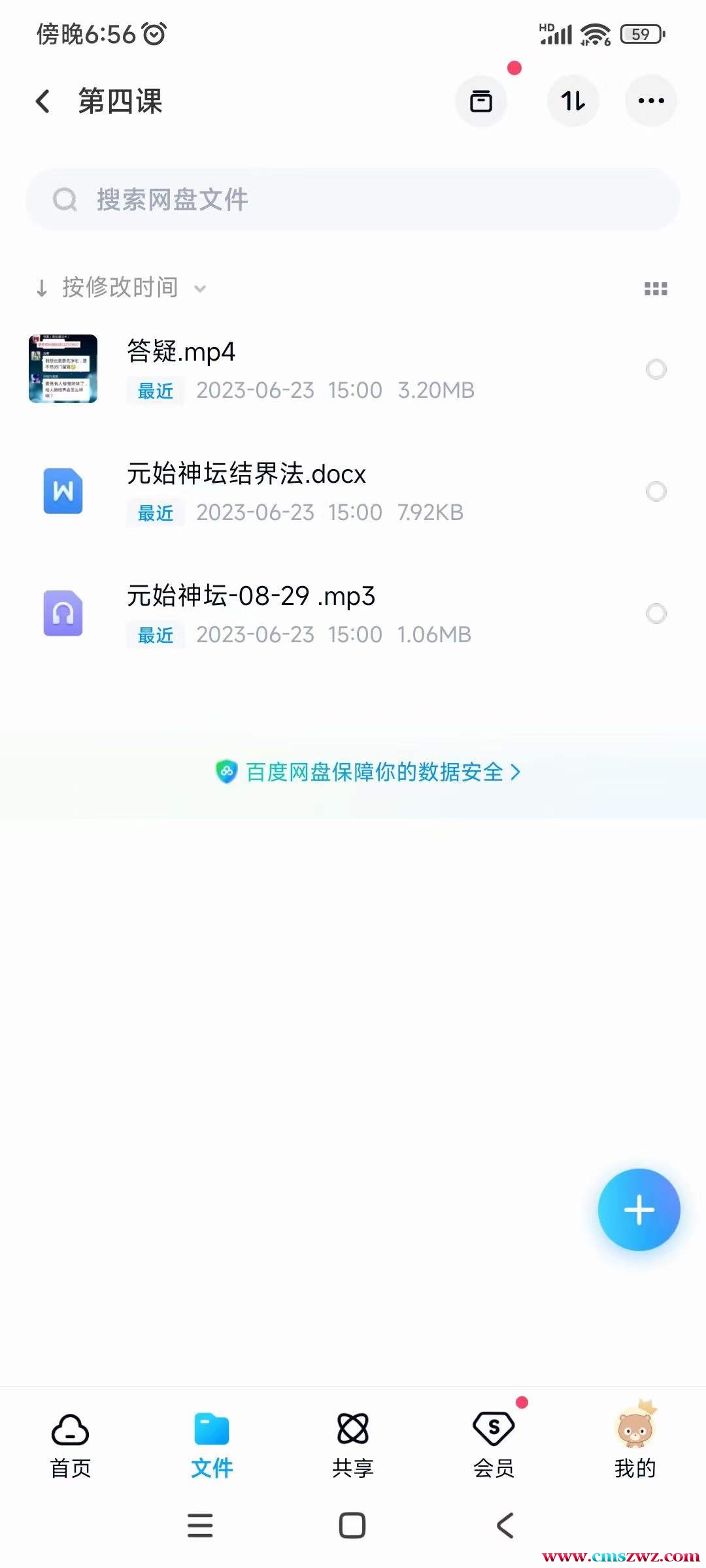This screenshot has height=1568, width=706.
Task: Select the 元始神坛-08-29 .mp3 circle
Action: (x=656, y=613)
